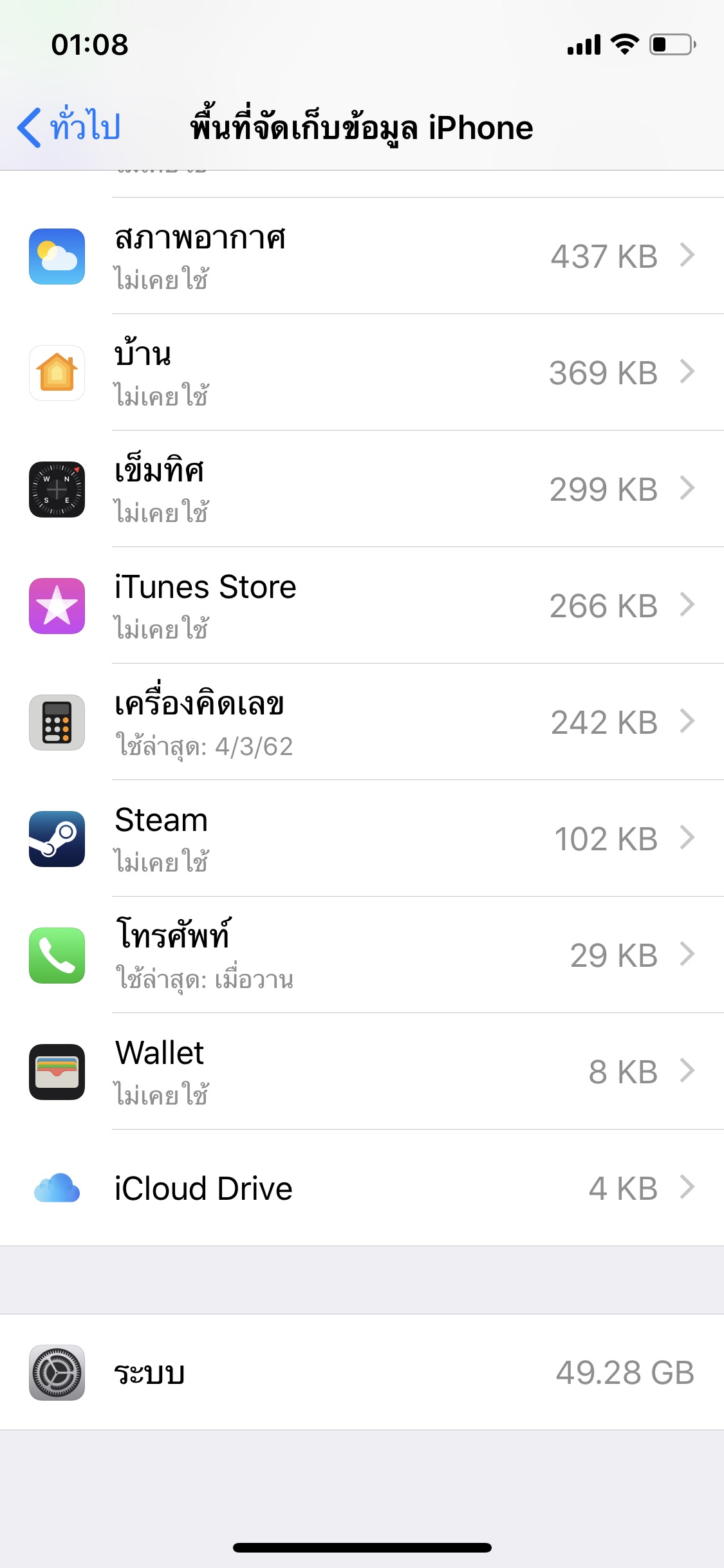
Task: View โทรศัพท์ app storage usage
Action: click(x=362, y=955)
